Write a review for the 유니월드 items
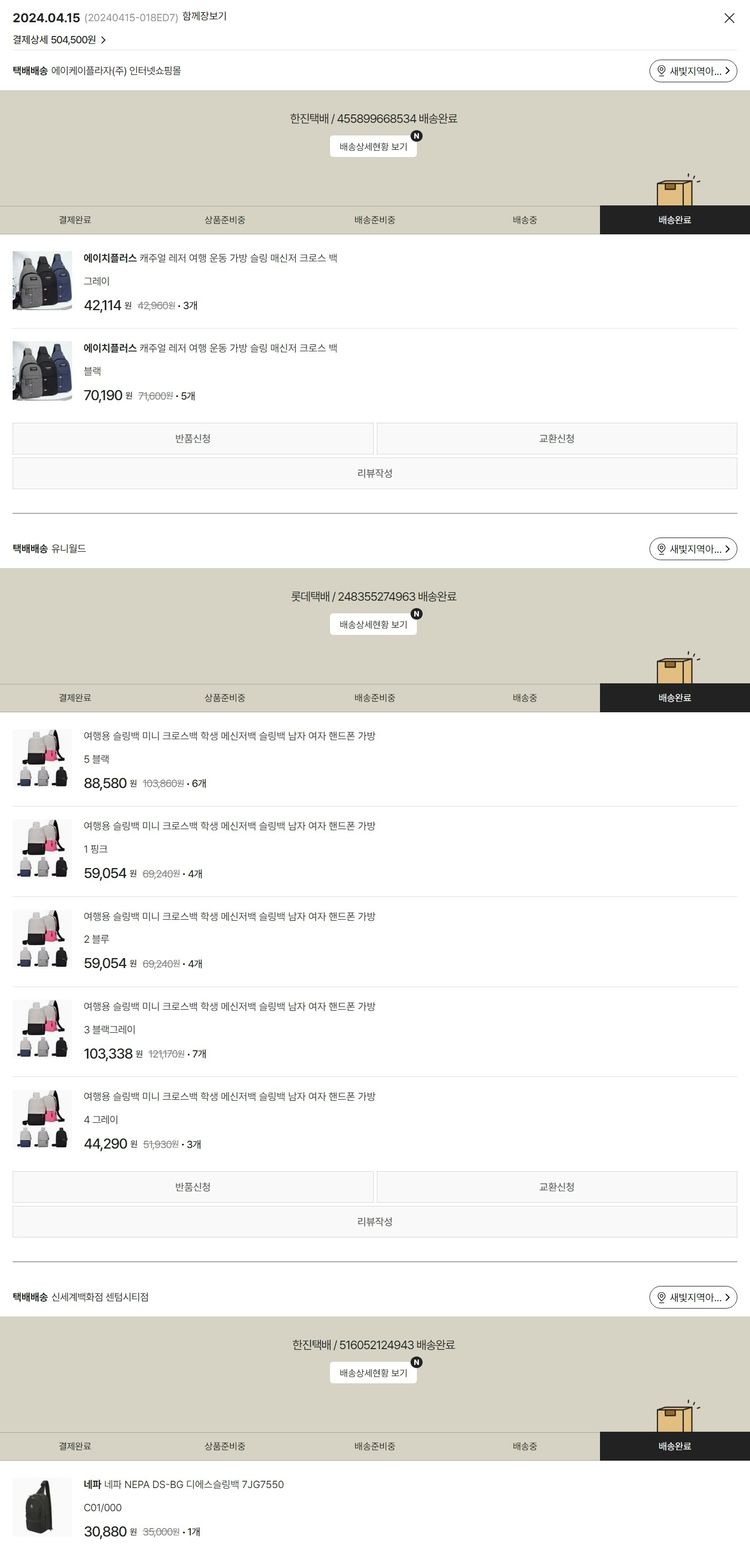750x1554 pixels. [374, 1221]
